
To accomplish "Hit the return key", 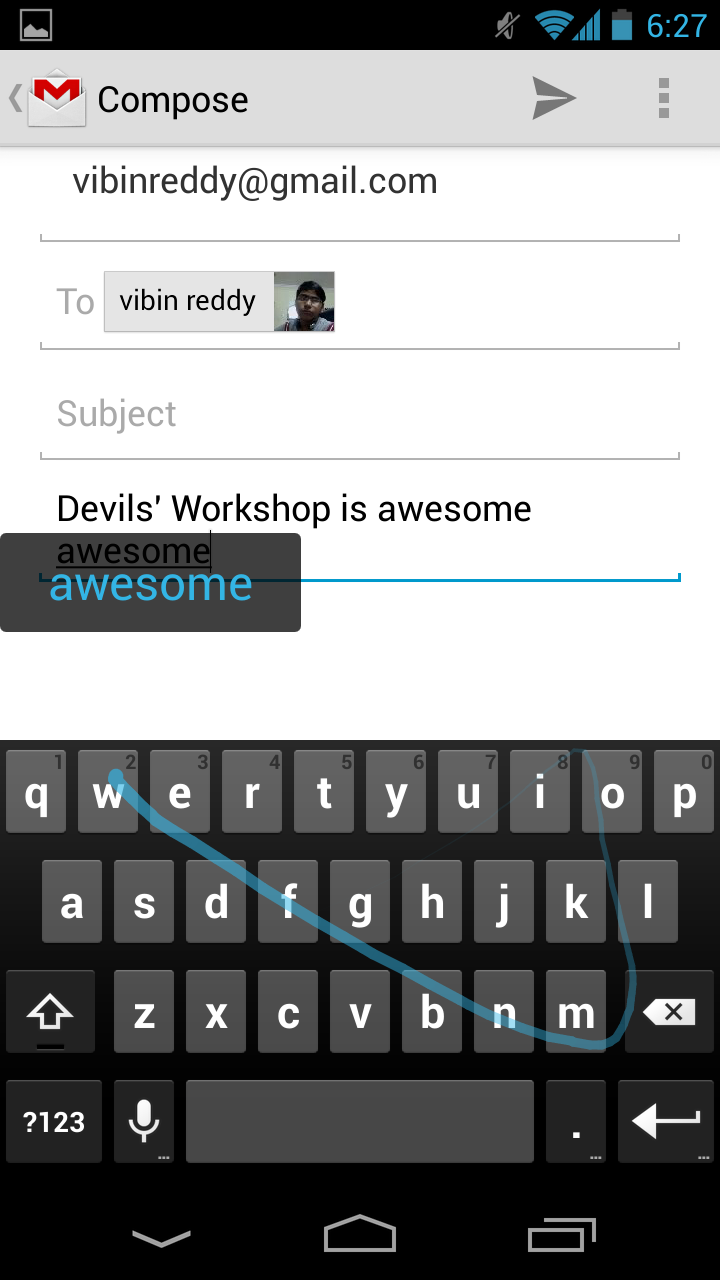I will [x=666, y=1121].
